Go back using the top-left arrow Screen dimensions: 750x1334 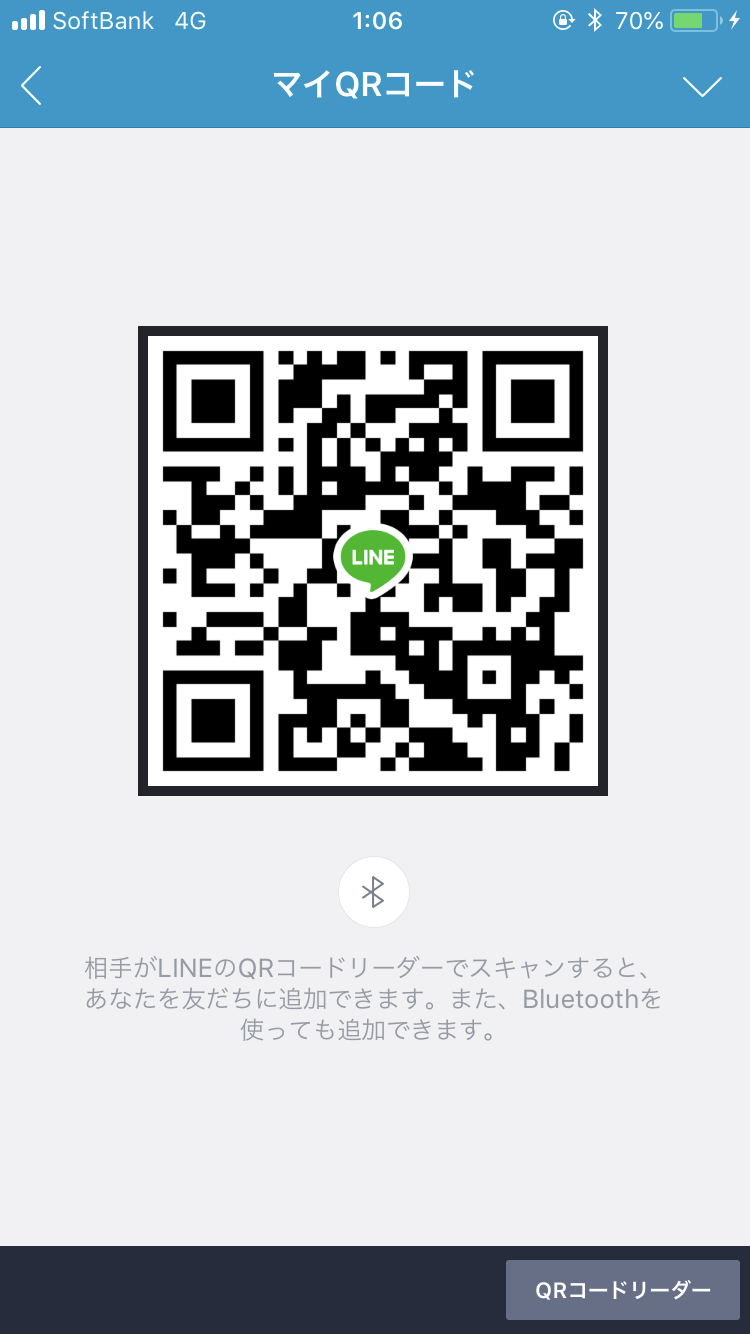point(32,86)
